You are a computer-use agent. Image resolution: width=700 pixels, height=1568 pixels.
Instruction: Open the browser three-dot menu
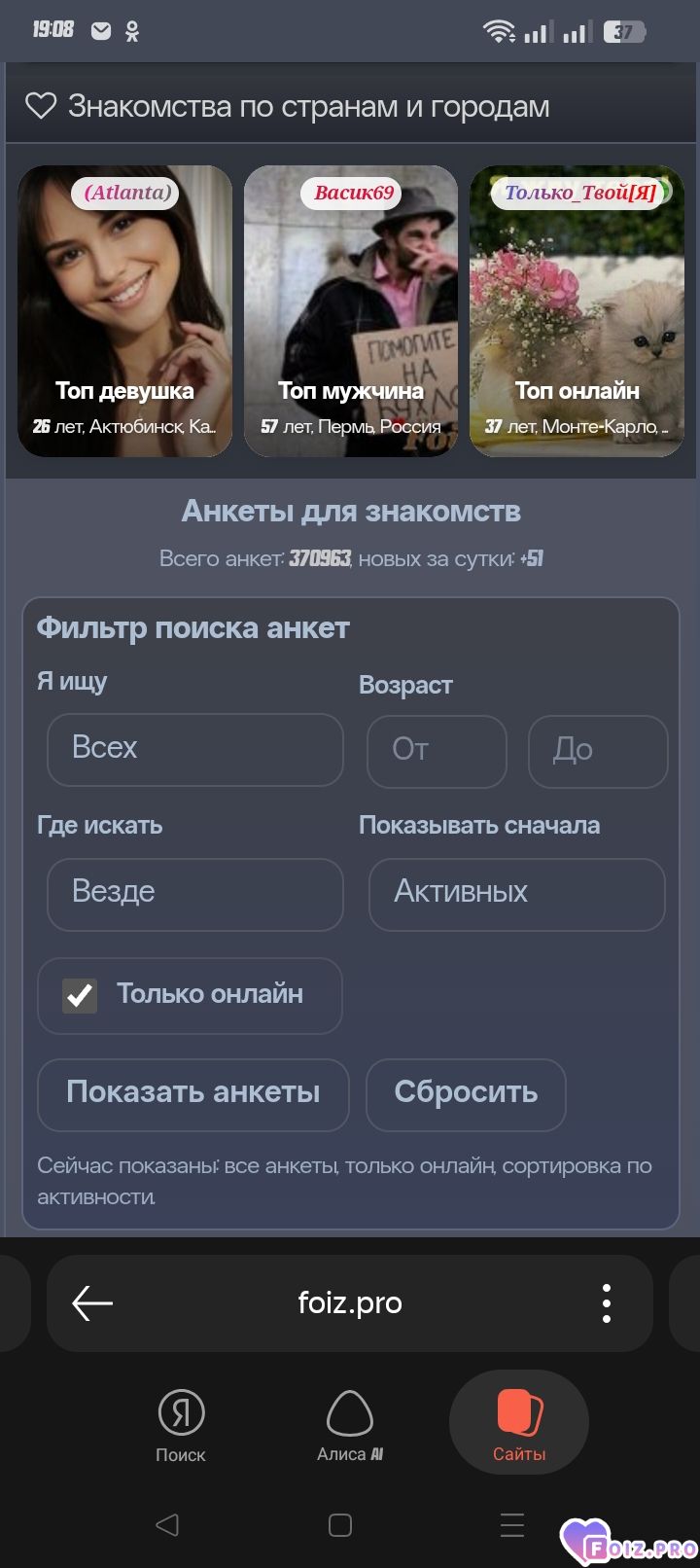[606, 1303]
